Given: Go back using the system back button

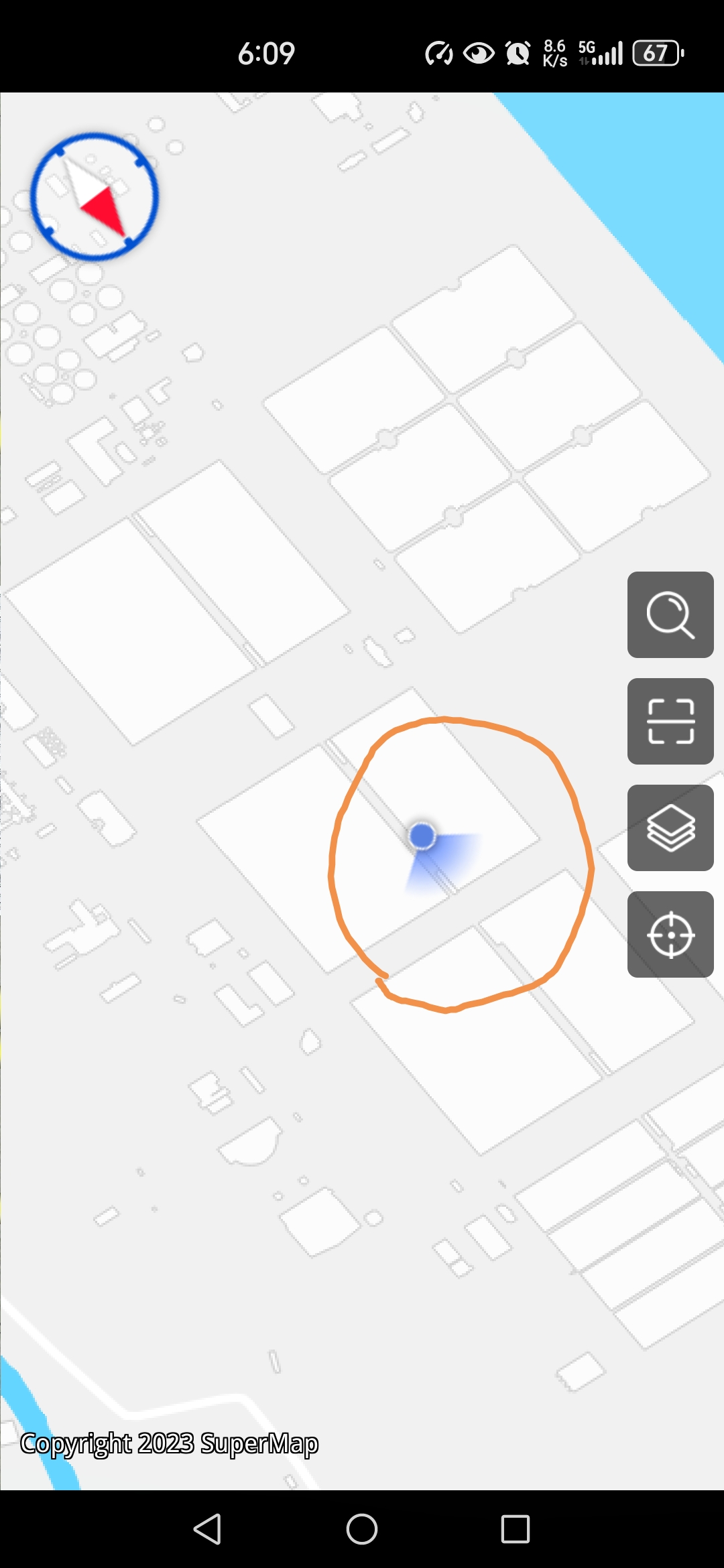Looking at the screenshot, I should tap(207, 1528).
